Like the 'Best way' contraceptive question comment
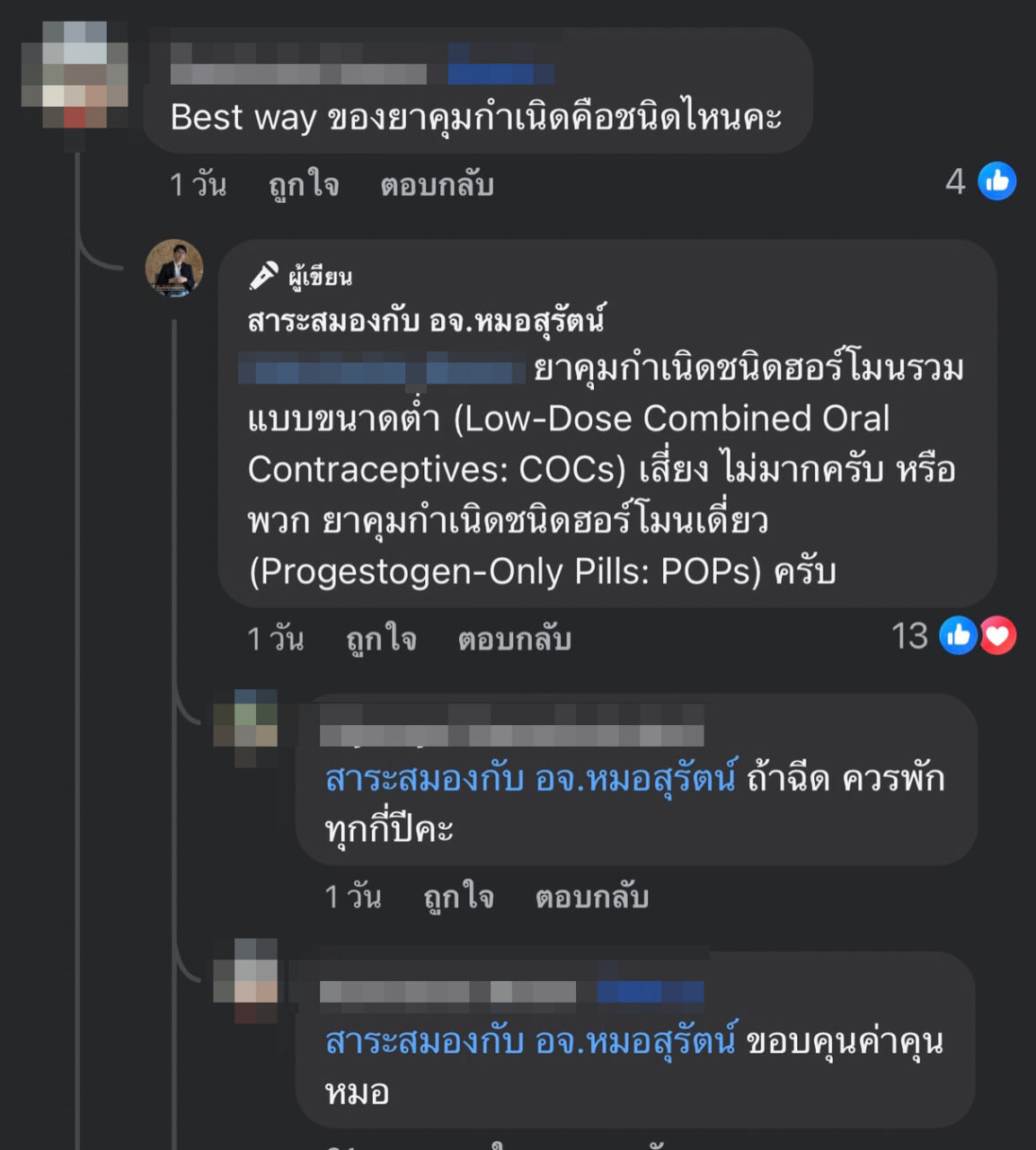The width and height of the screenshot is (1036, 1150). [304, 185]
